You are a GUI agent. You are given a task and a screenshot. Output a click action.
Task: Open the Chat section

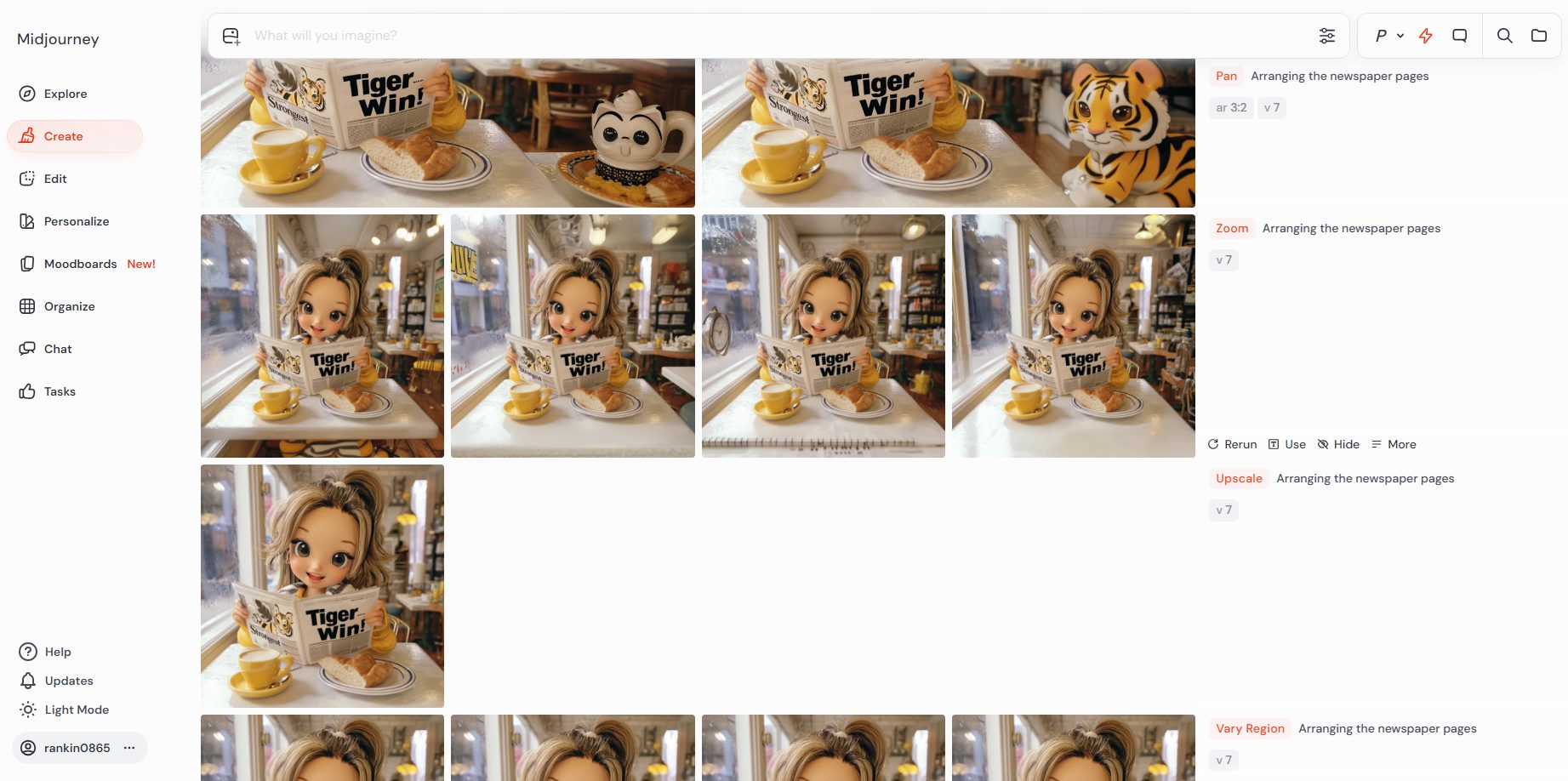[x=58, y=349]
